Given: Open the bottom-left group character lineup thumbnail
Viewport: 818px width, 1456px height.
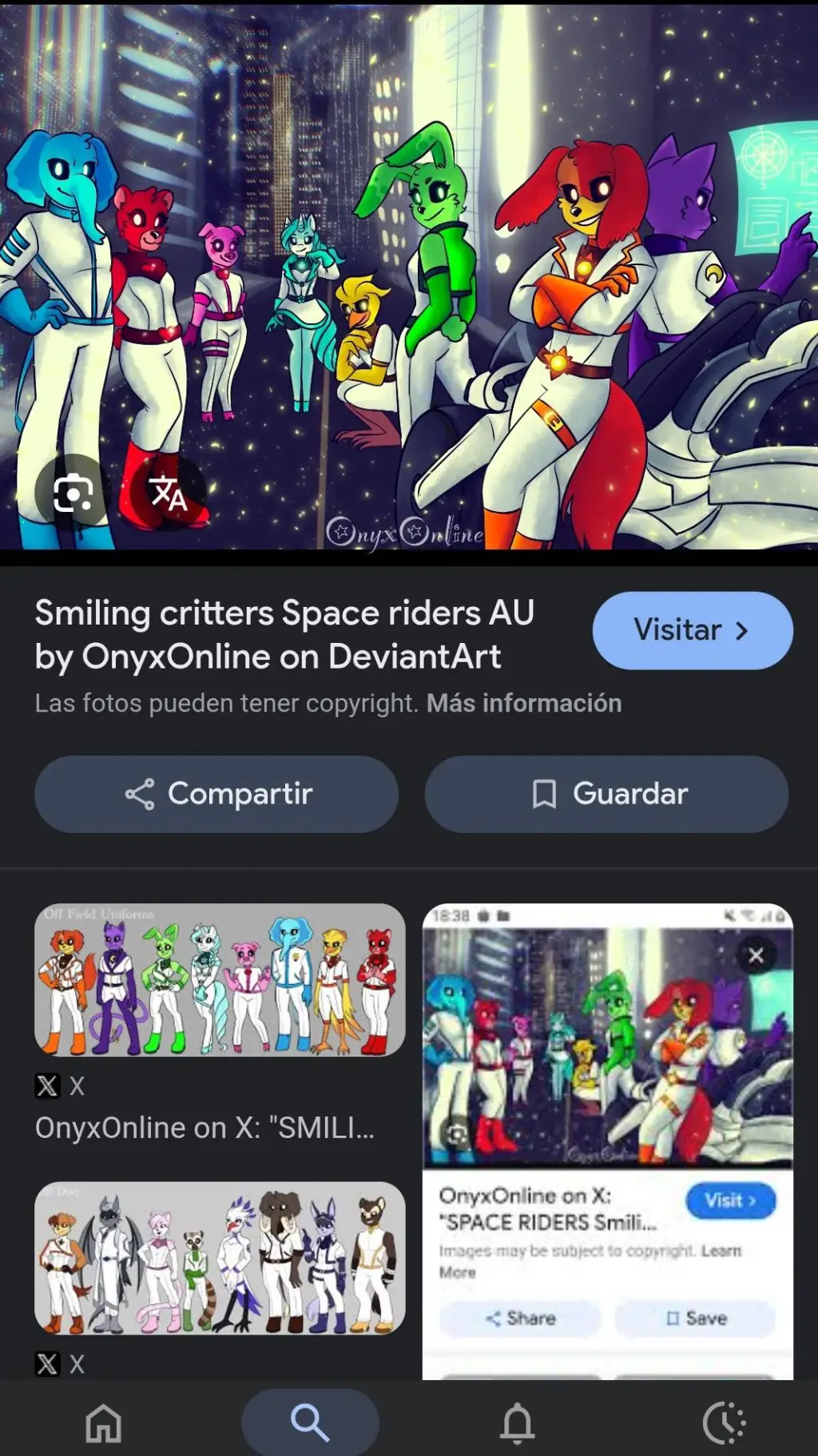Looking at the screenshot, I should (x=219, y=1260).
